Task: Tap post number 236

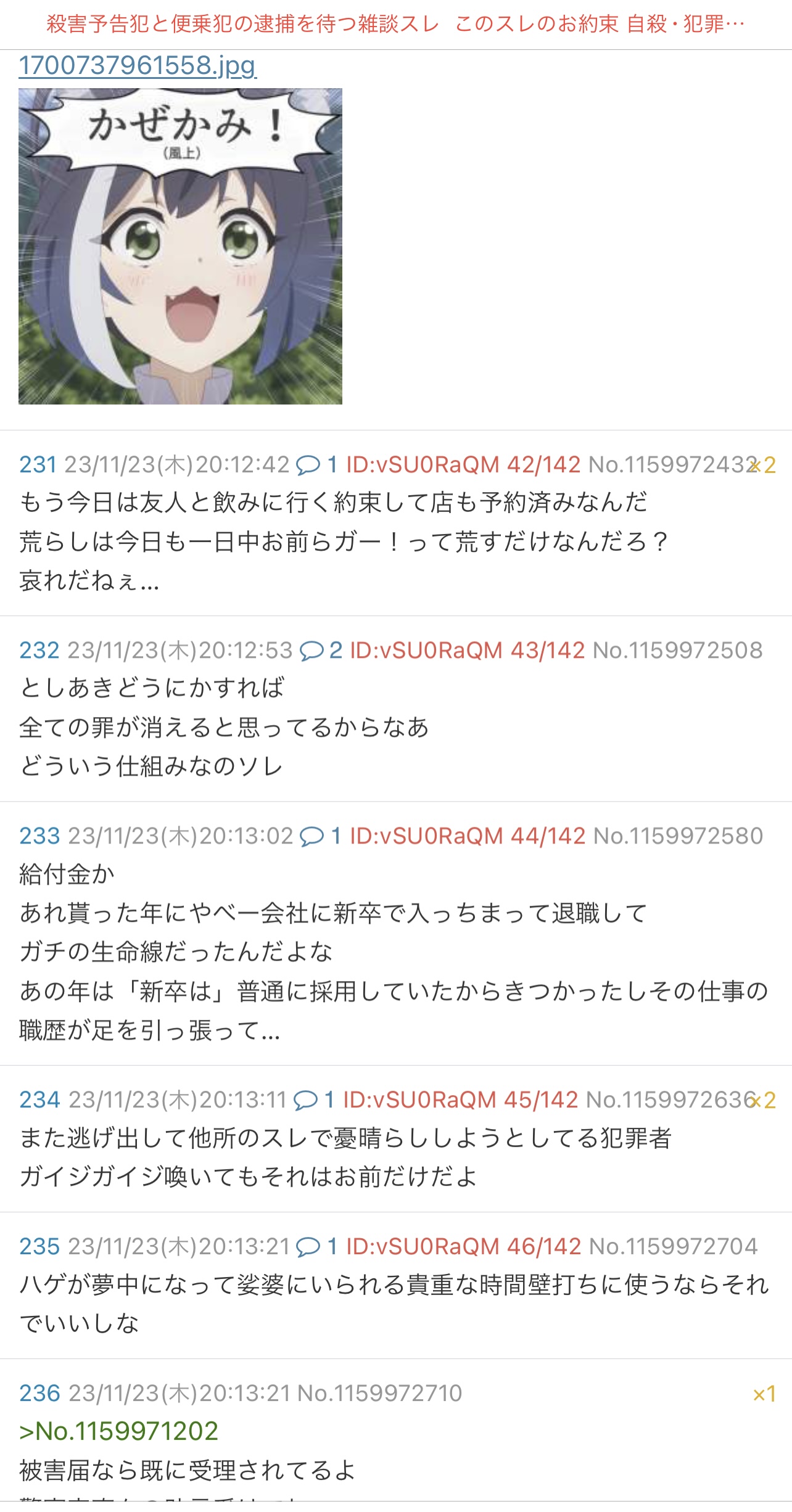Action: tap(39, 1393)
